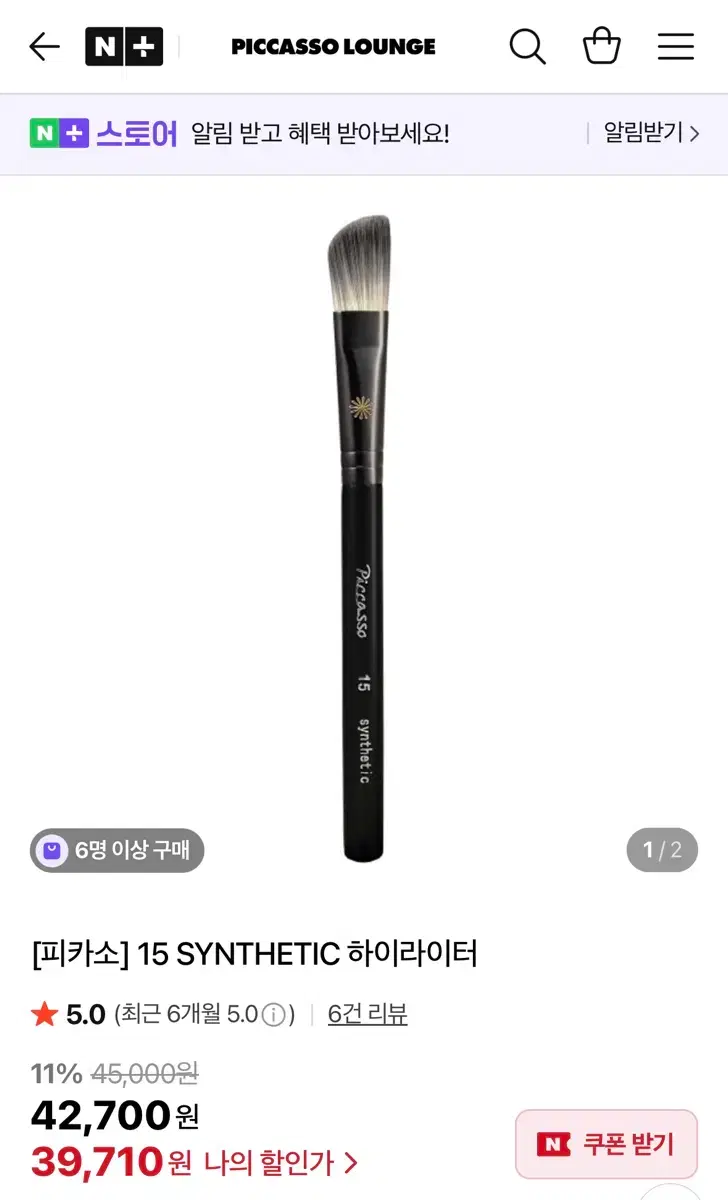Open the 6건 리뷰 reviews link
The height and width of the screenshot is (1200, 728).
[367, 1014]
